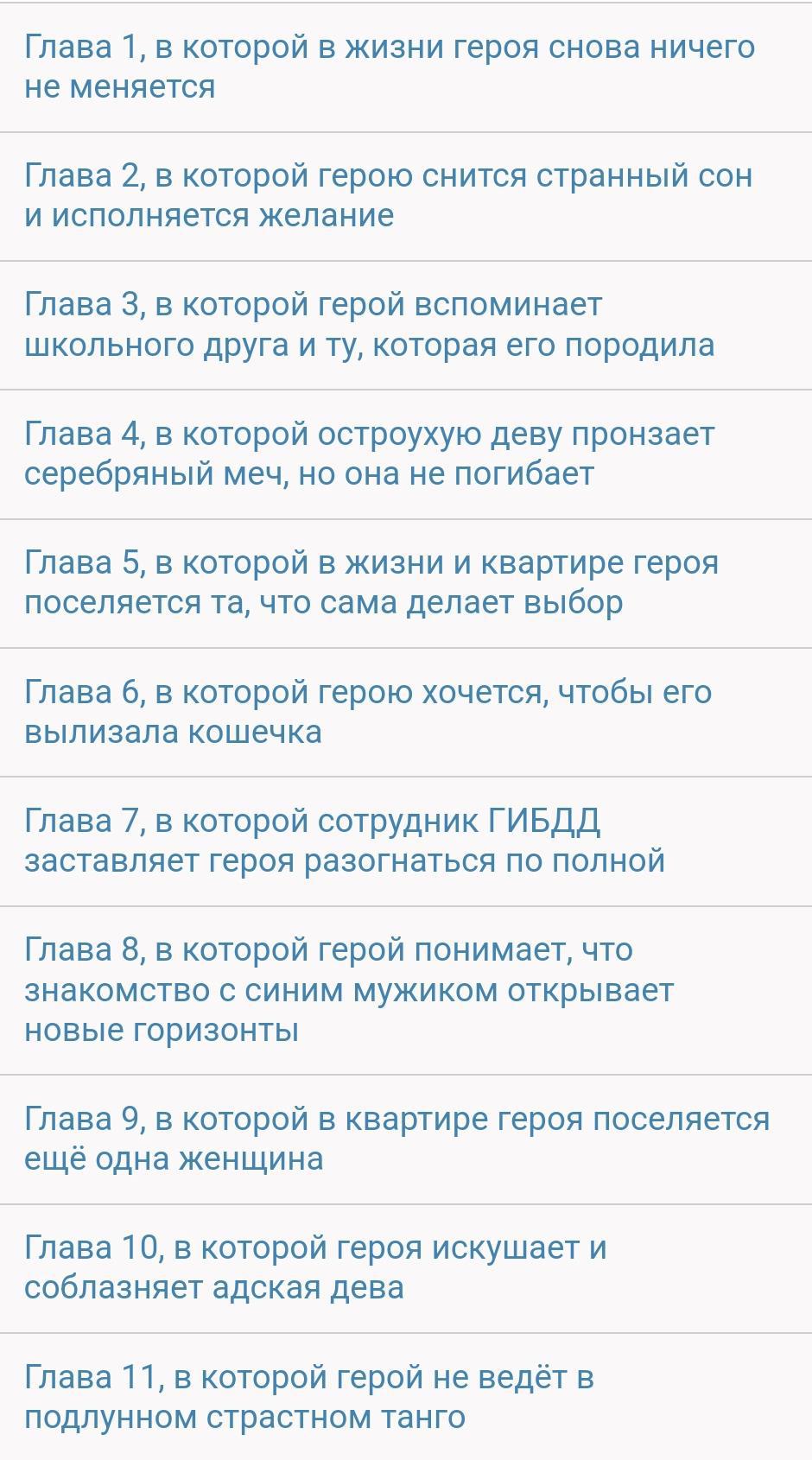Open Глава 2 about the strange dream
Image resolution: width=812 pixels, height=1460 pixels.
(389, 195)
